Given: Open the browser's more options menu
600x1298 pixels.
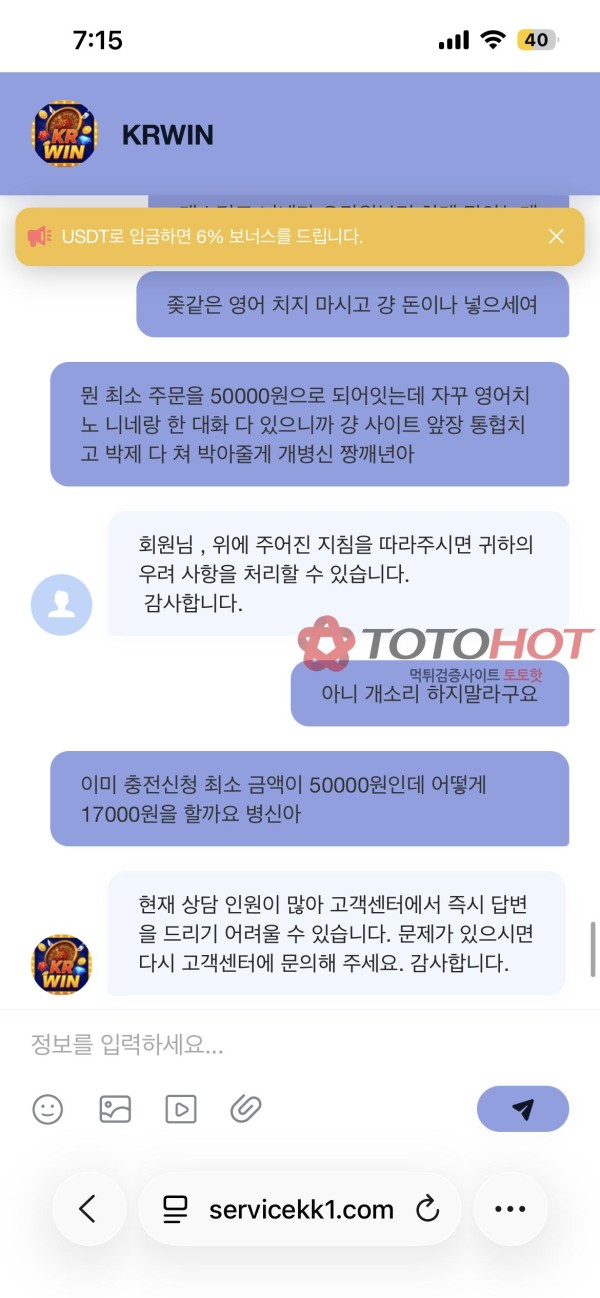Looking at the screenshot, I should [510, 1209].
